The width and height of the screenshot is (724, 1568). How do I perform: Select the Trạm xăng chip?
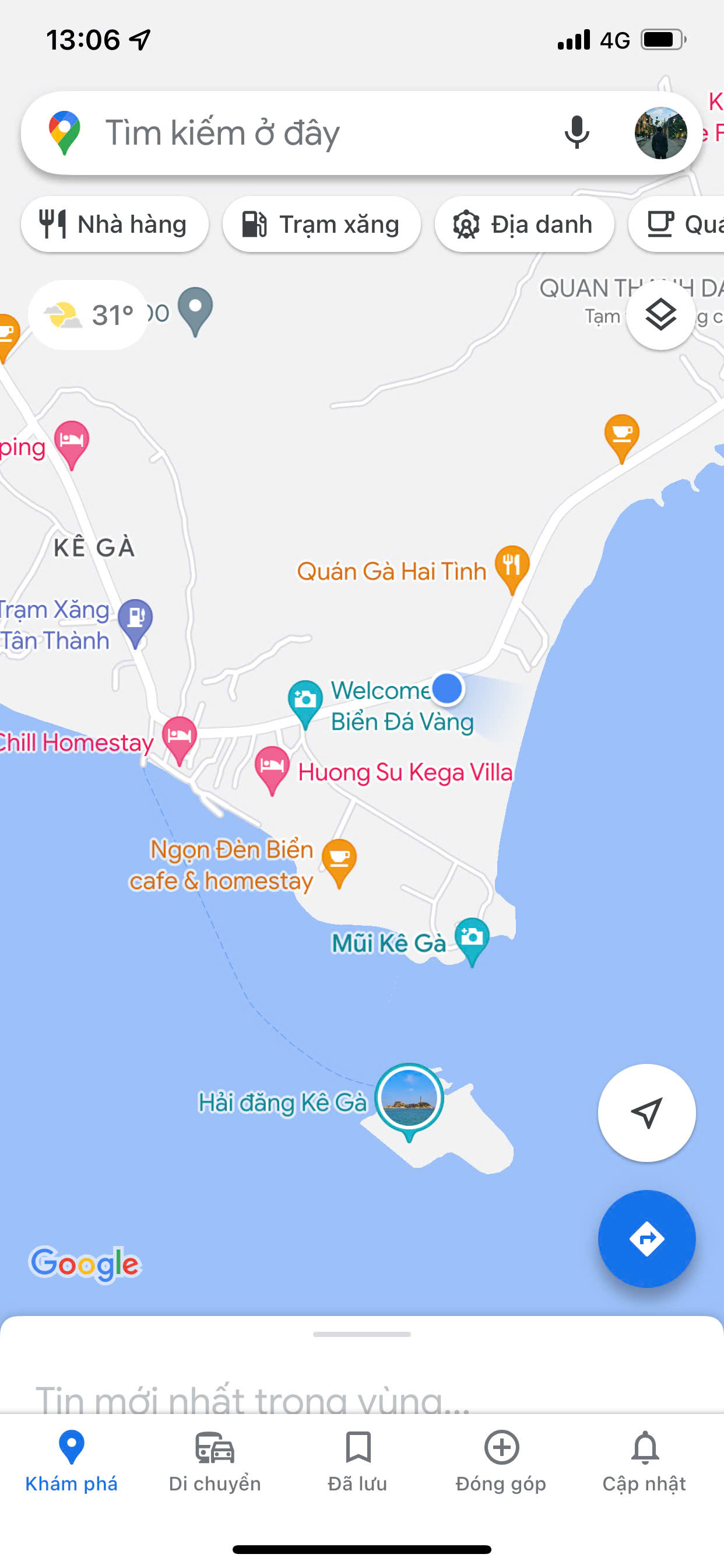pyautogui.click(x=321, y=225)
